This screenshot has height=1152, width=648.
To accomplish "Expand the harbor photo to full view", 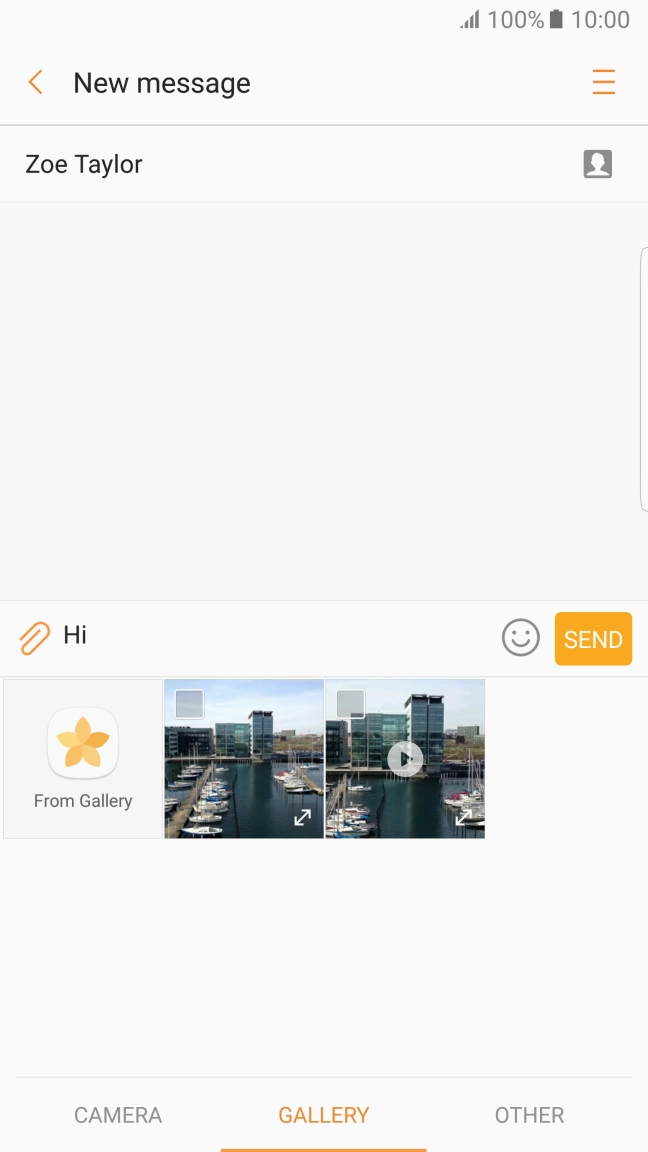I will coord(302,817).
